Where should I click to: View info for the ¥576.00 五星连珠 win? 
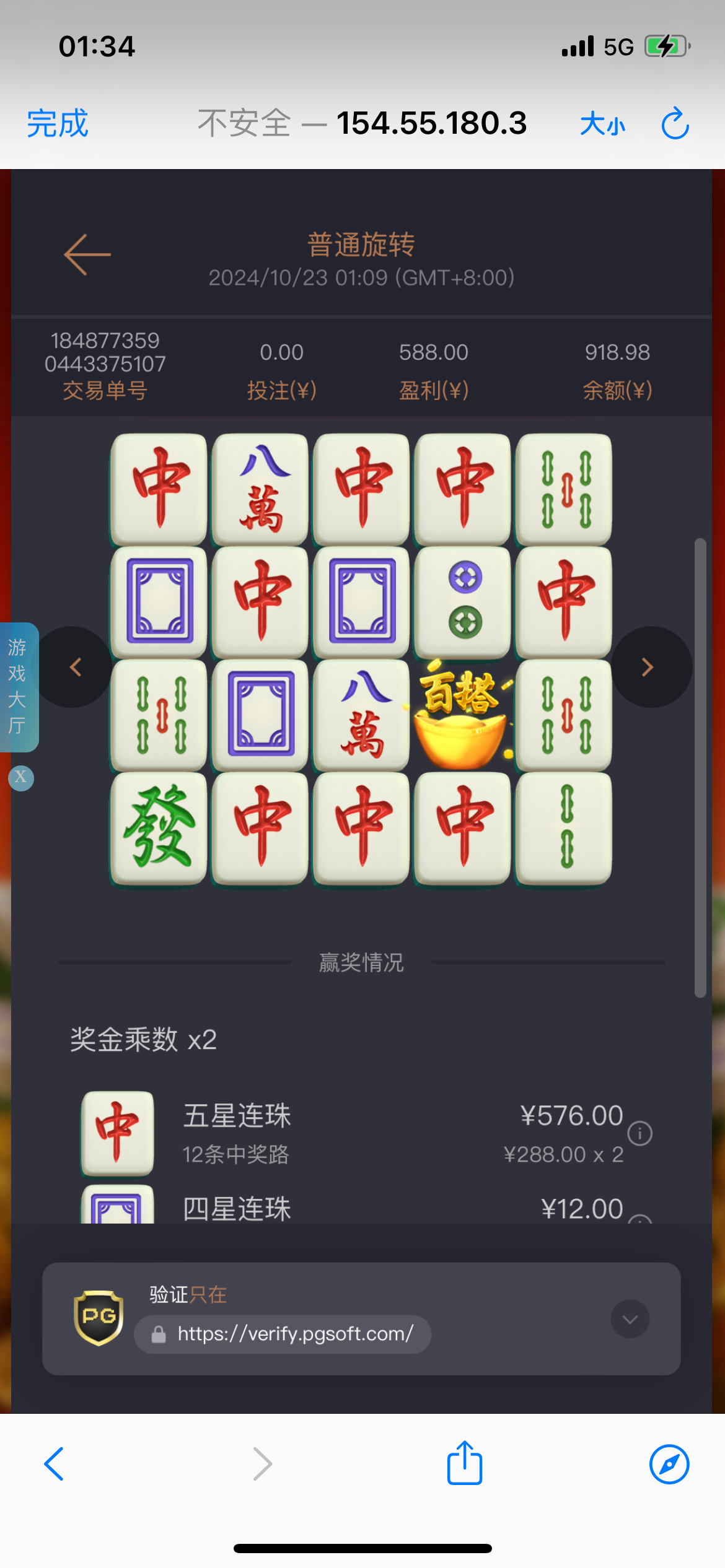pos(639,1133)
